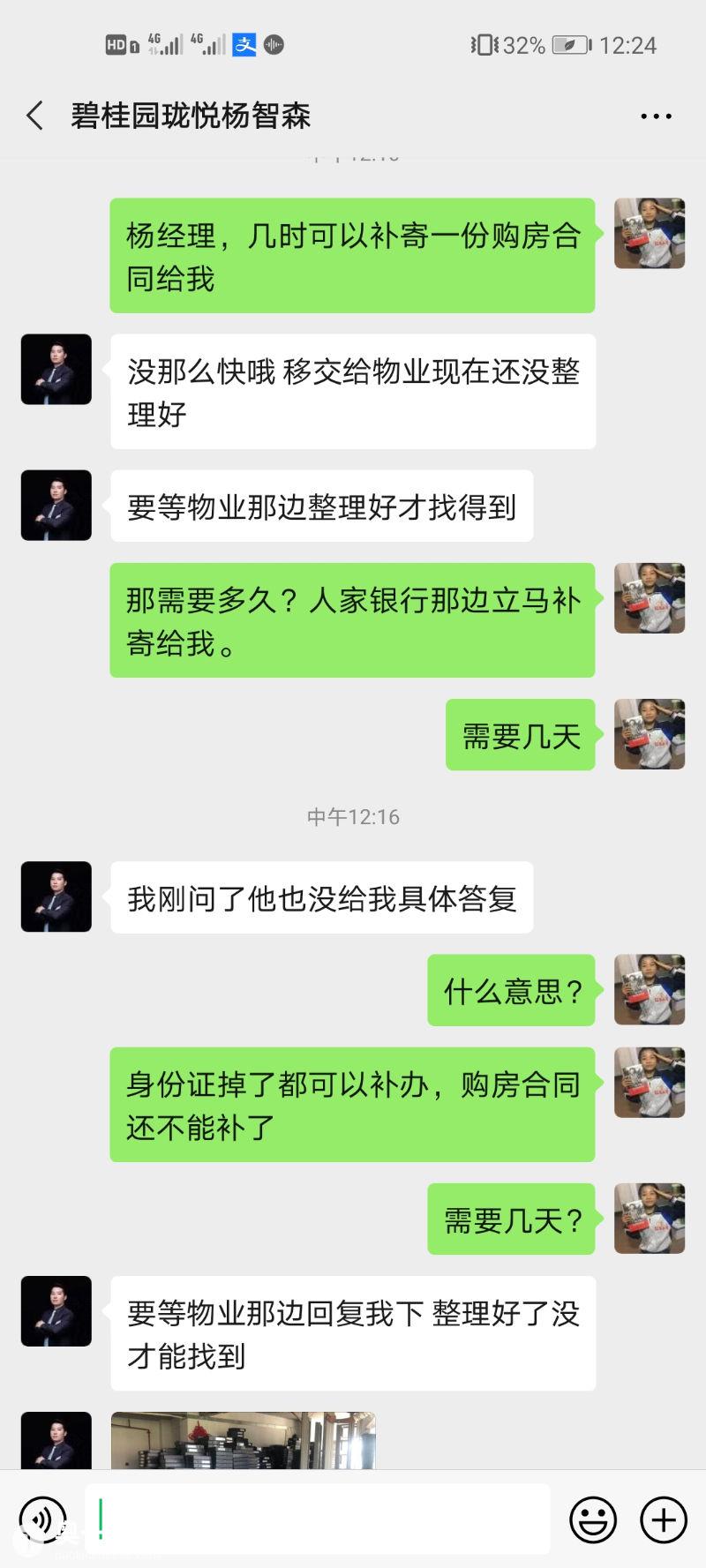
Task: Open the photo sent by 杨智森
Action: point(243,1441)
